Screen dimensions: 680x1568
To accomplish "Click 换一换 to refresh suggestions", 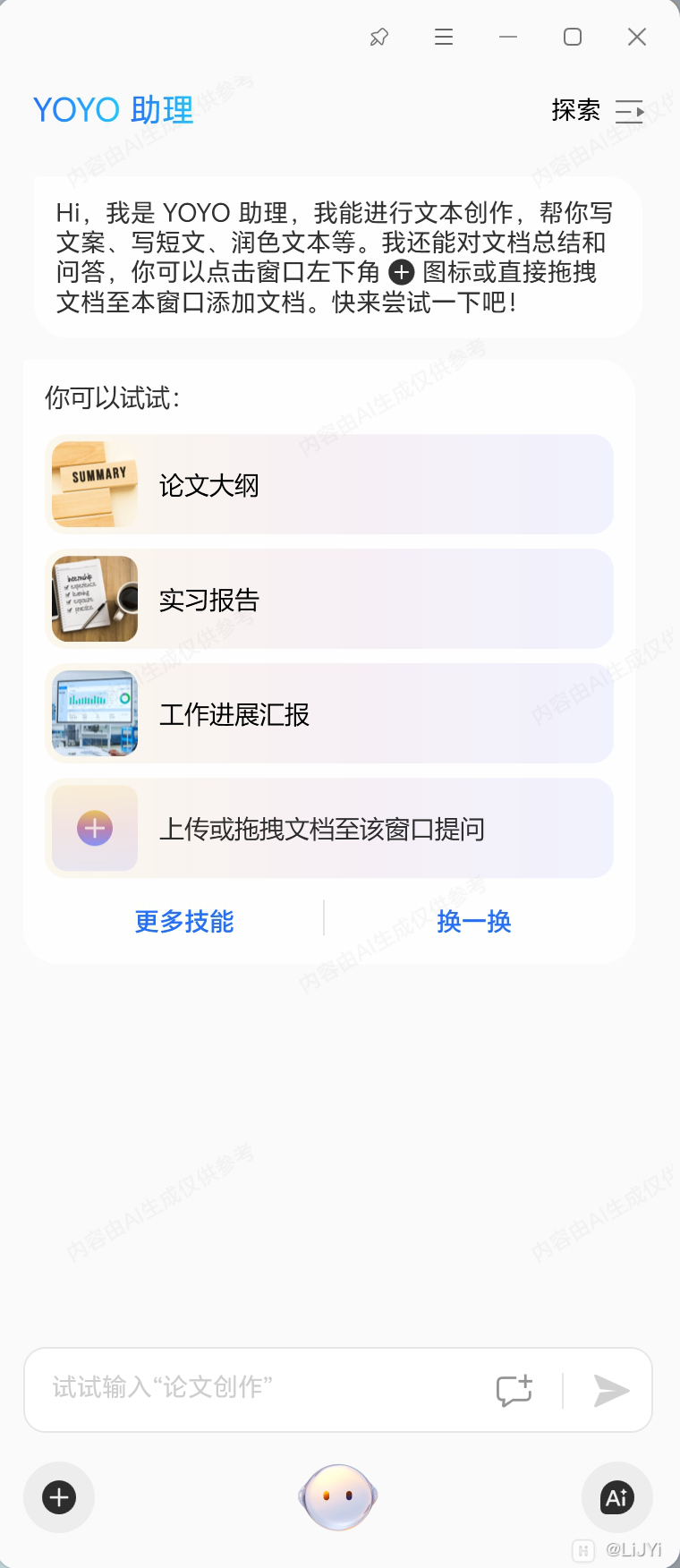I will point(473,922).
